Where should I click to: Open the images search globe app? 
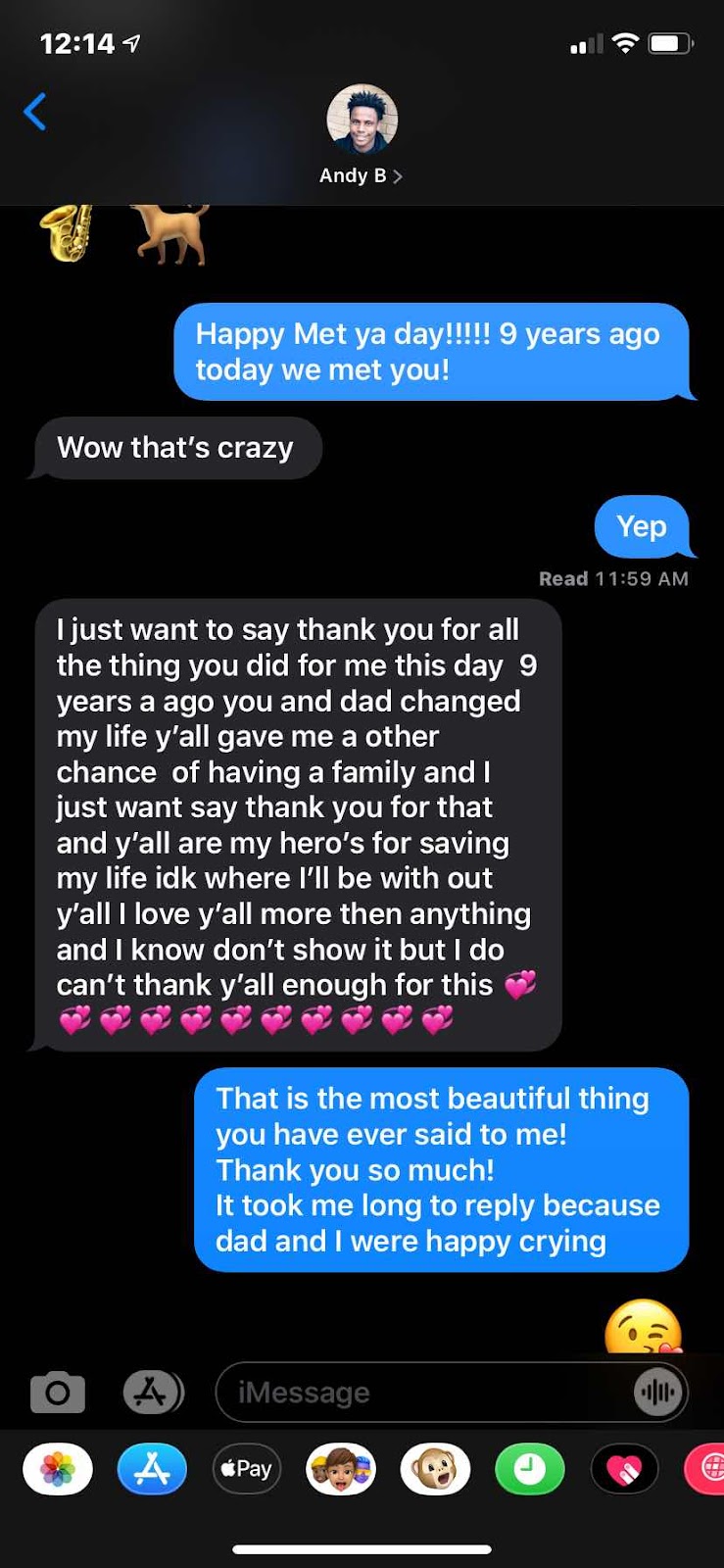point(707,1469)
